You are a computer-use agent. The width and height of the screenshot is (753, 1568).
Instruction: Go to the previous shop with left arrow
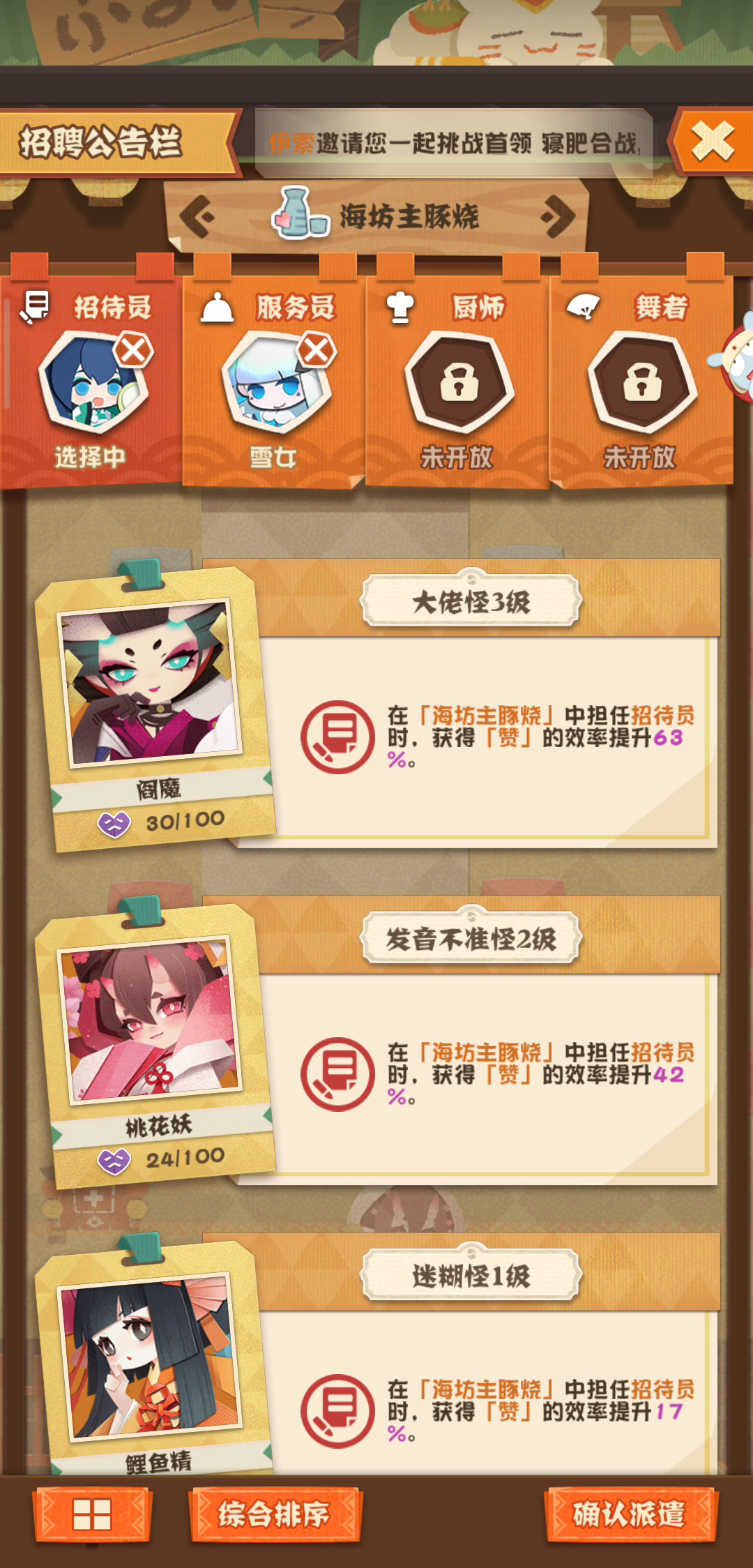[197, 217]
